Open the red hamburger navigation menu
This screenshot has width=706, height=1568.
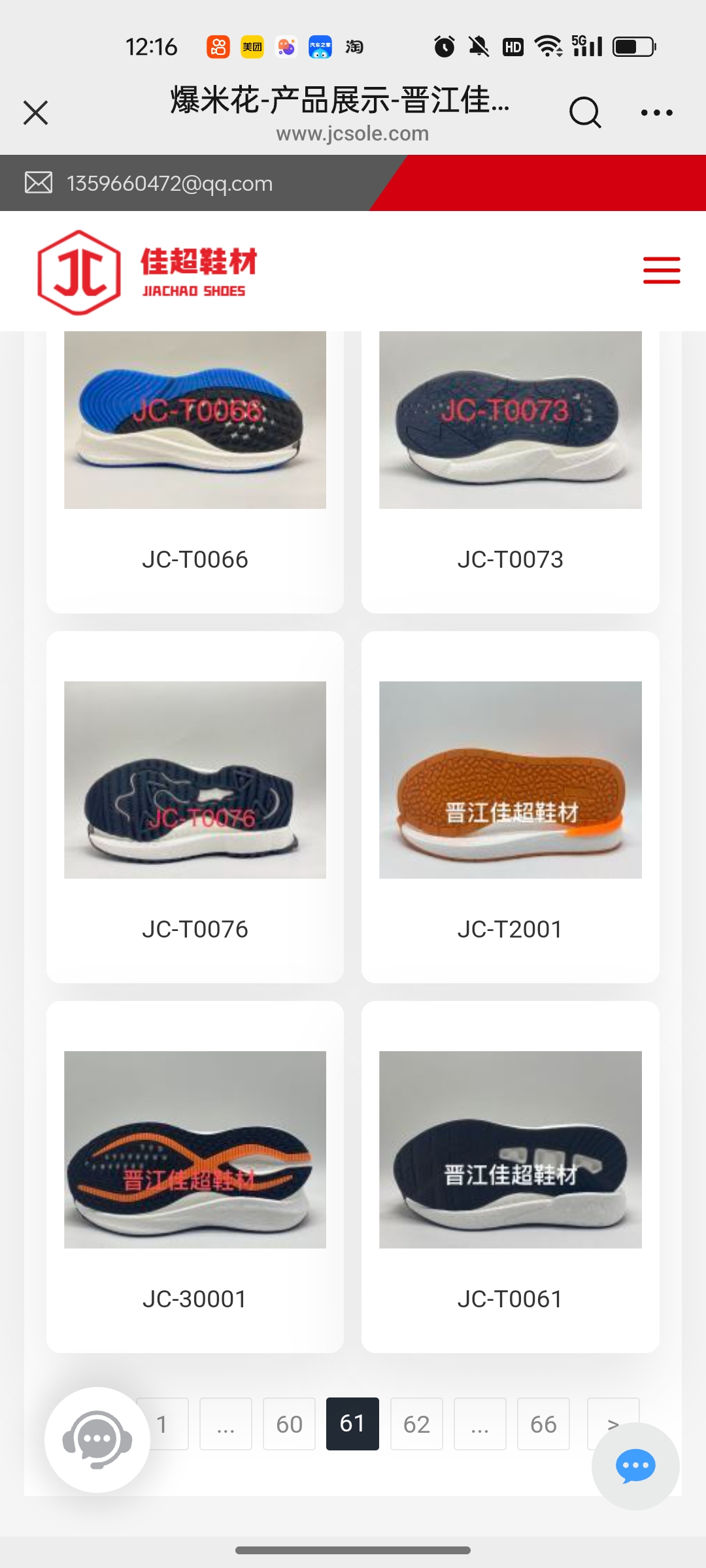click(662, 270)
